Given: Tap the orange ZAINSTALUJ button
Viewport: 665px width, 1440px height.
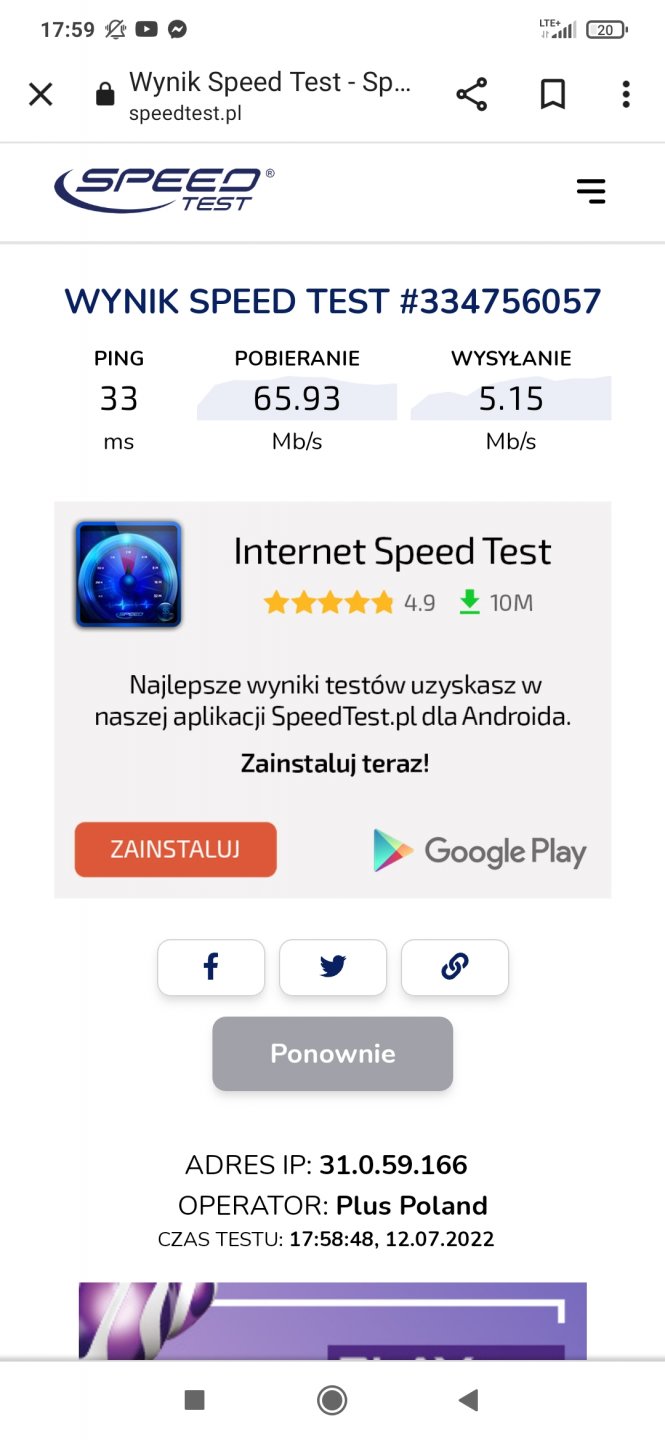Looking at the screenshot, I should pyautogui.click(x=175, y=849).
